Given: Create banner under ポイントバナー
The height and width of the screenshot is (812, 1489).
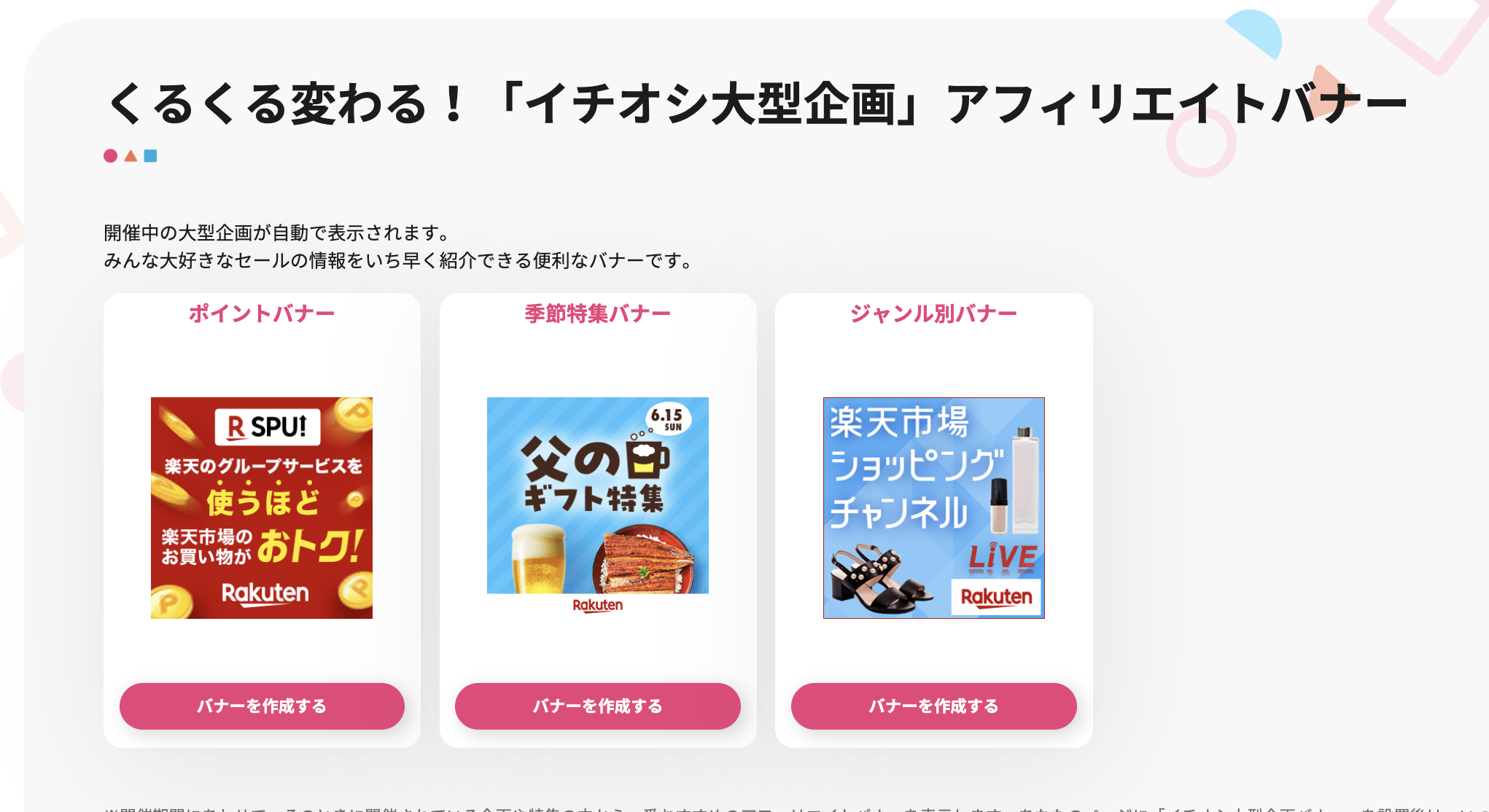Looking at the screenshot, I should (x=262, y=706).
